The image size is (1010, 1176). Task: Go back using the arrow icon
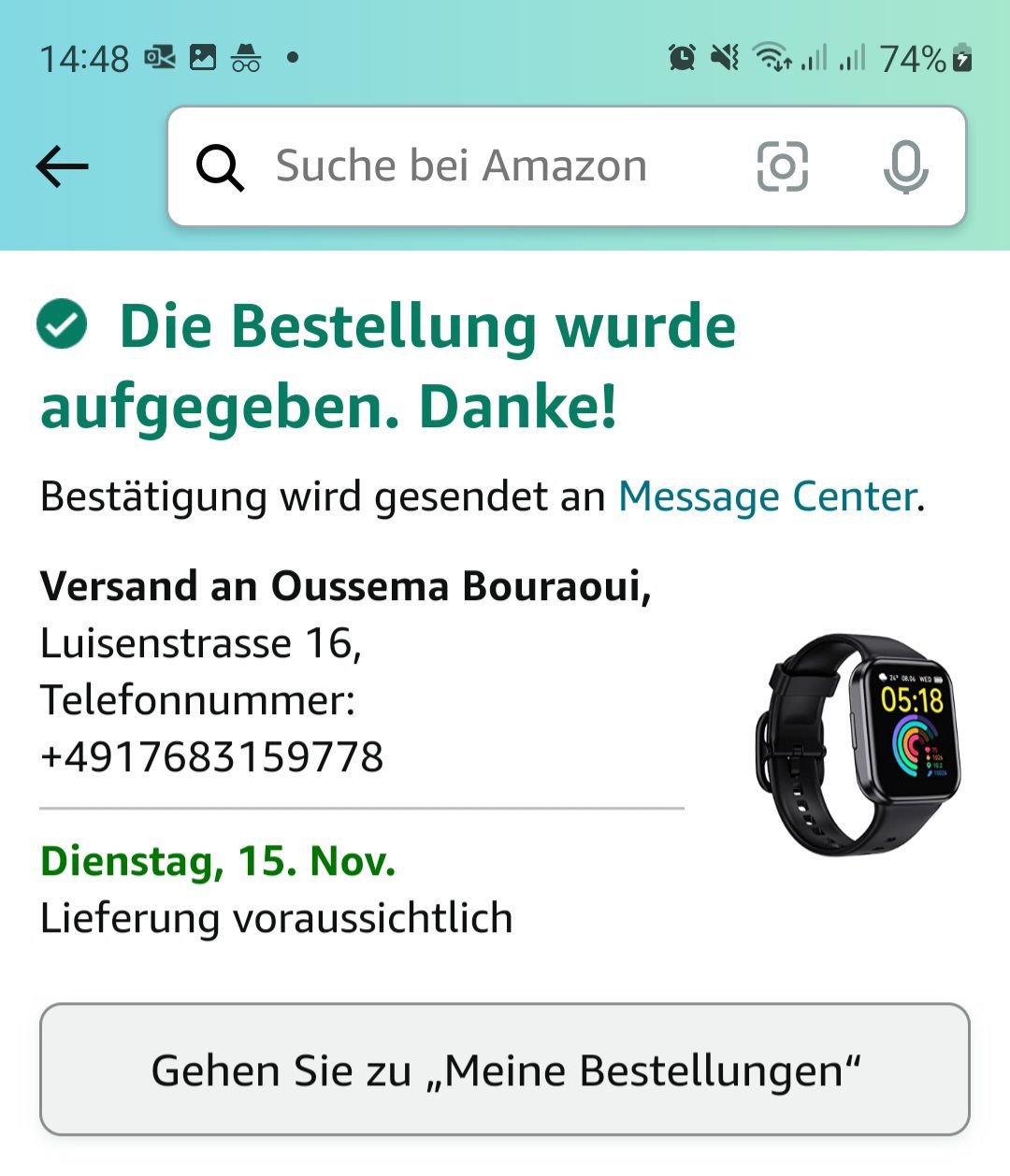[62, 167]
